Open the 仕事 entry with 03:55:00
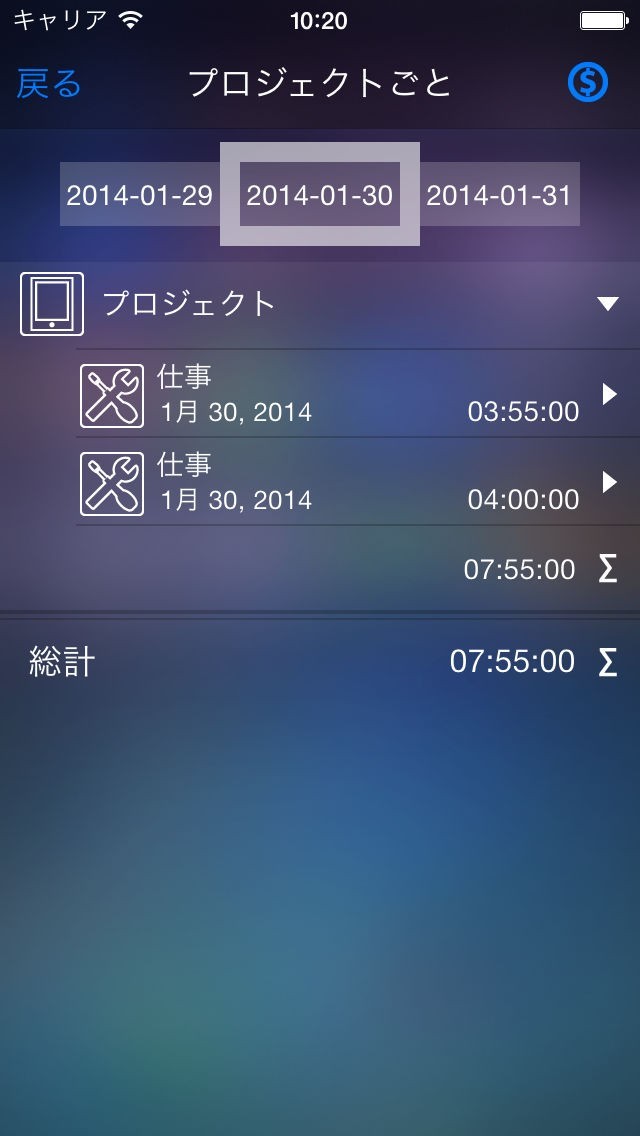The width and height of the screenshot is (640, 1136). [x=357, y=394]
